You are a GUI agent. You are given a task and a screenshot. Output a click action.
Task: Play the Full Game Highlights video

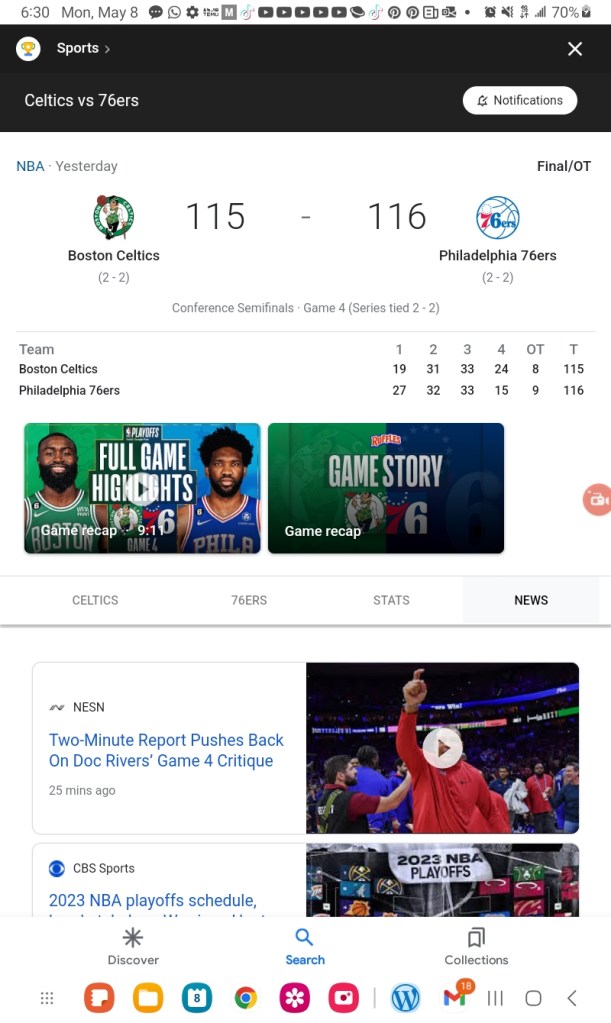coord(142,488)
